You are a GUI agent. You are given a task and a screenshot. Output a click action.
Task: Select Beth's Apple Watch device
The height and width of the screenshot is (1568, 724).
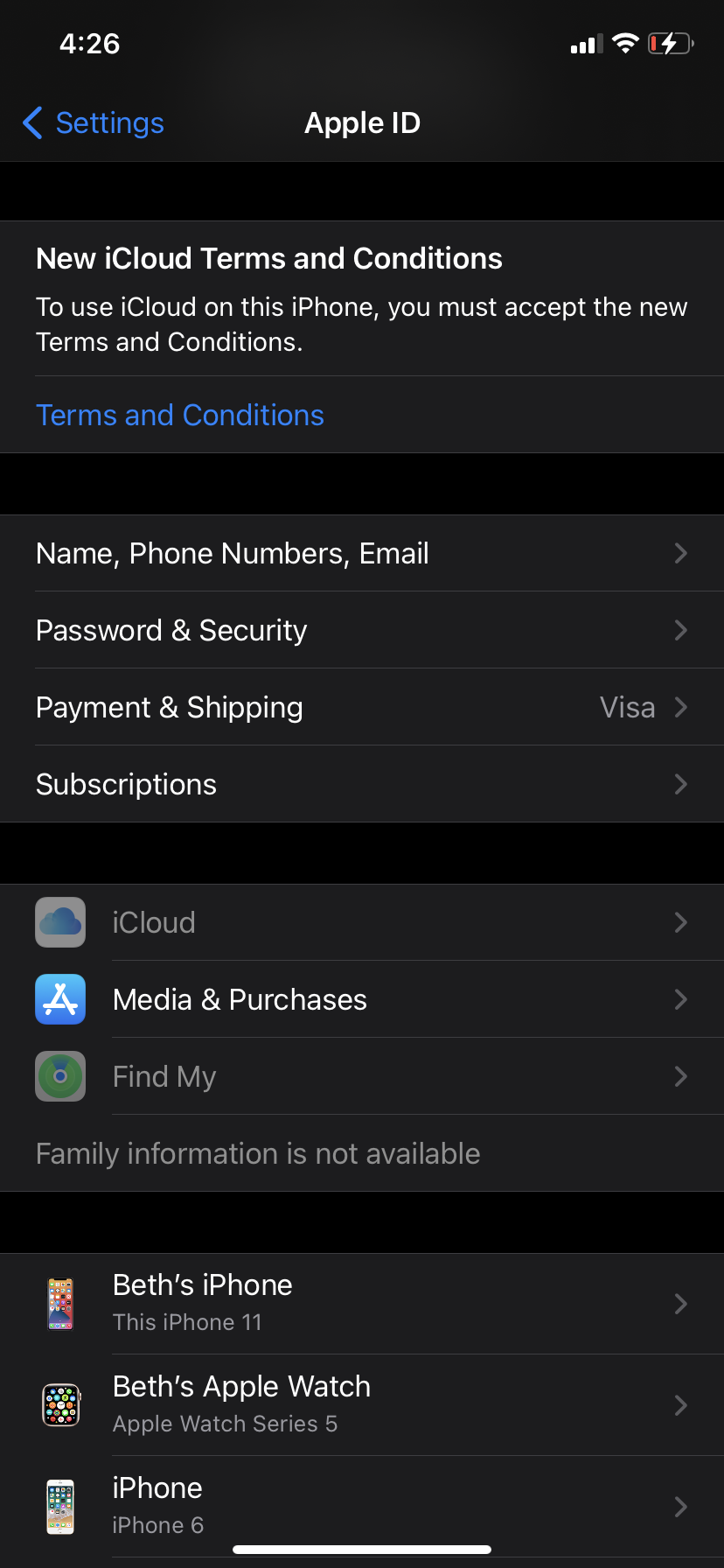click(x=362, y=1405)
